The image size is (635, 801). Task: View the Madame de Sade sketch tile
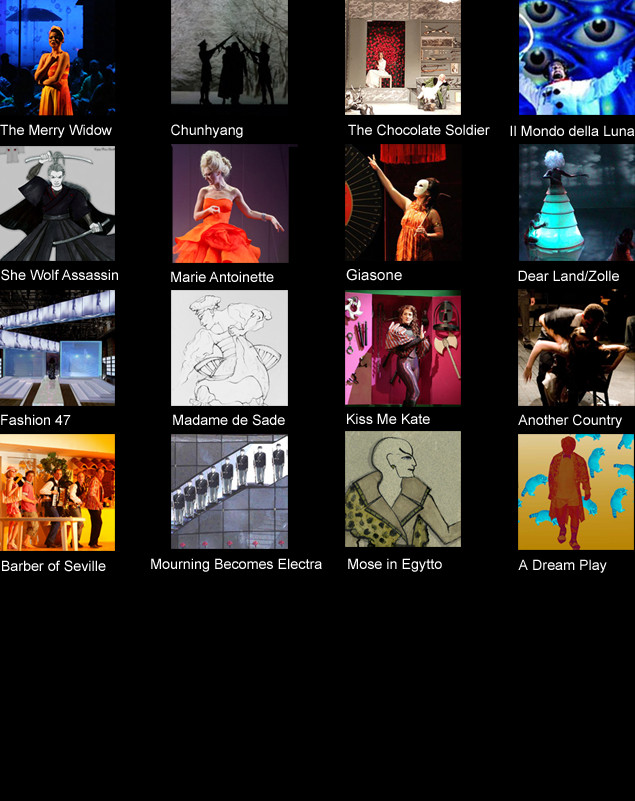click(x=229, y=348)
